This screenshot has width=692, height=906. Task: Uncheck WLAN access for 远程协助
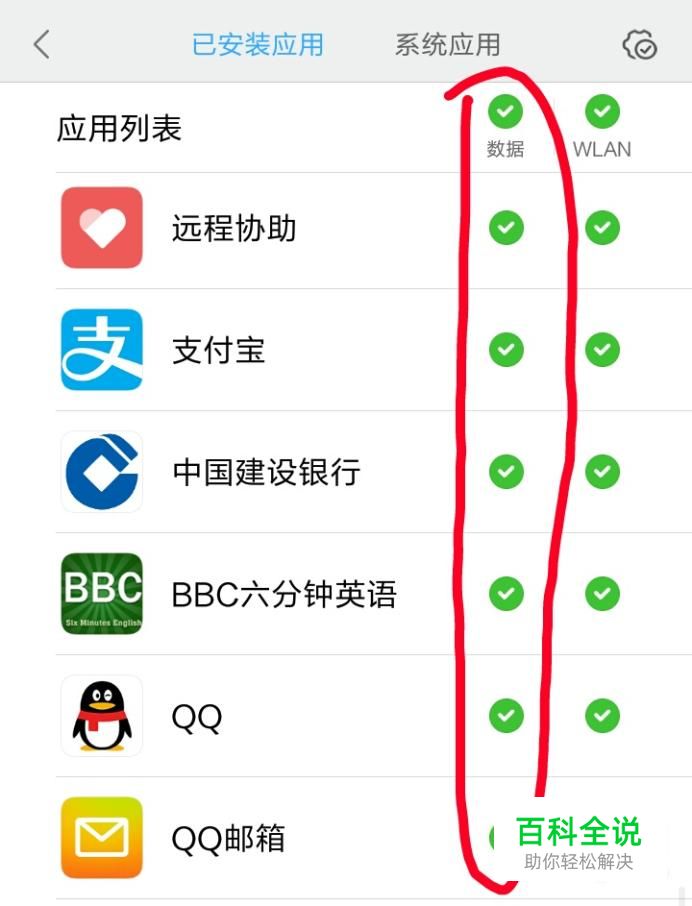(x=602, y=228)
